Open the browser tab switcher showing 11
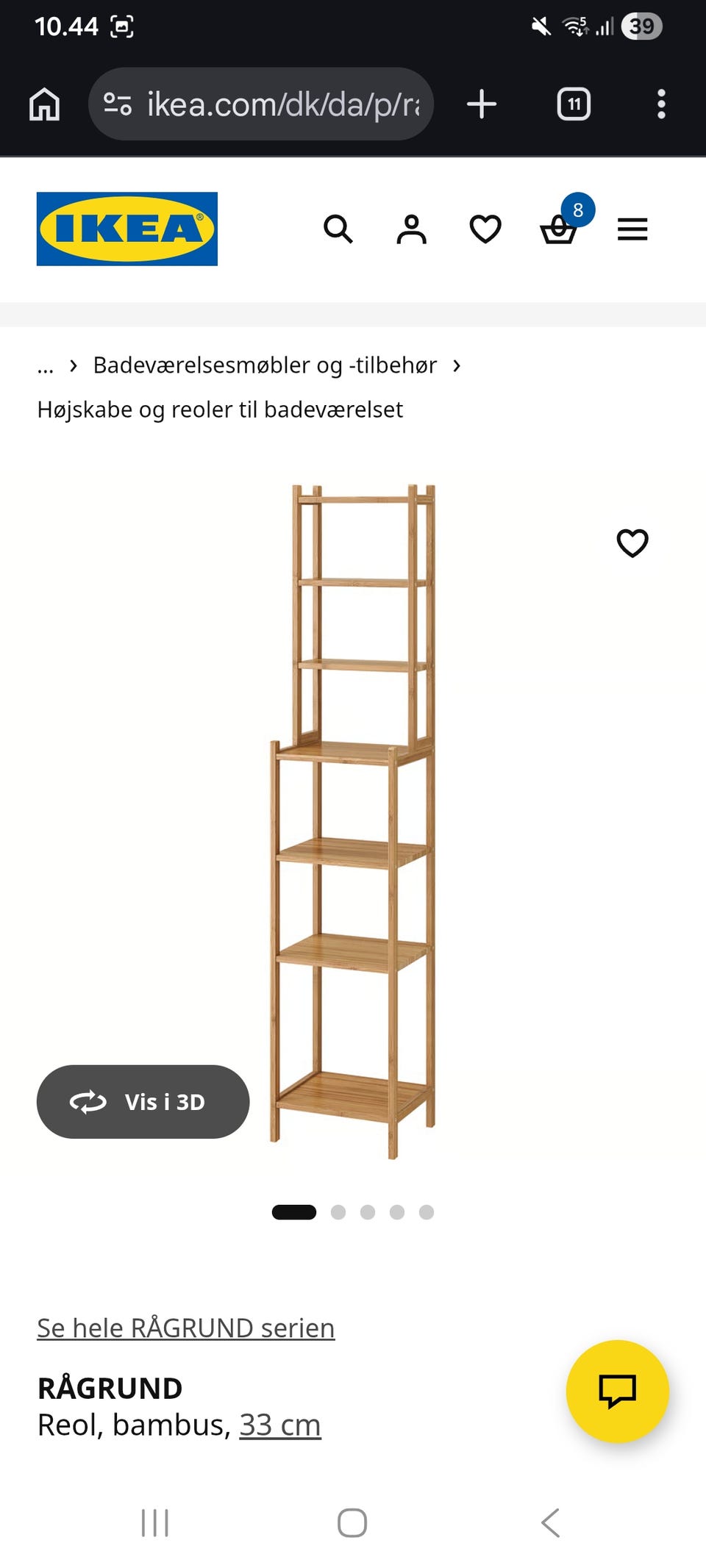 click(x=573, y=103)
